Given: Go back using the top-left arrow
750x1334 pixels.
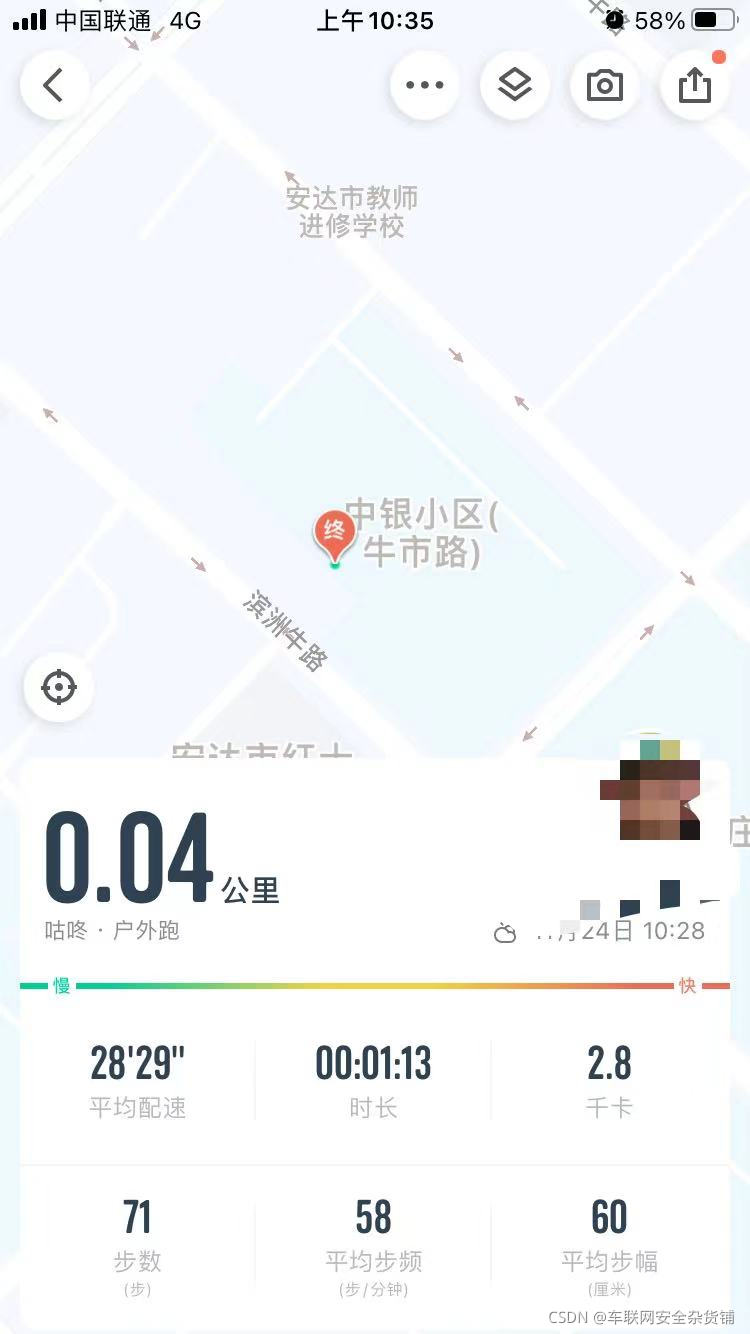Looking at the screenshot, I should tap(54, 85).
